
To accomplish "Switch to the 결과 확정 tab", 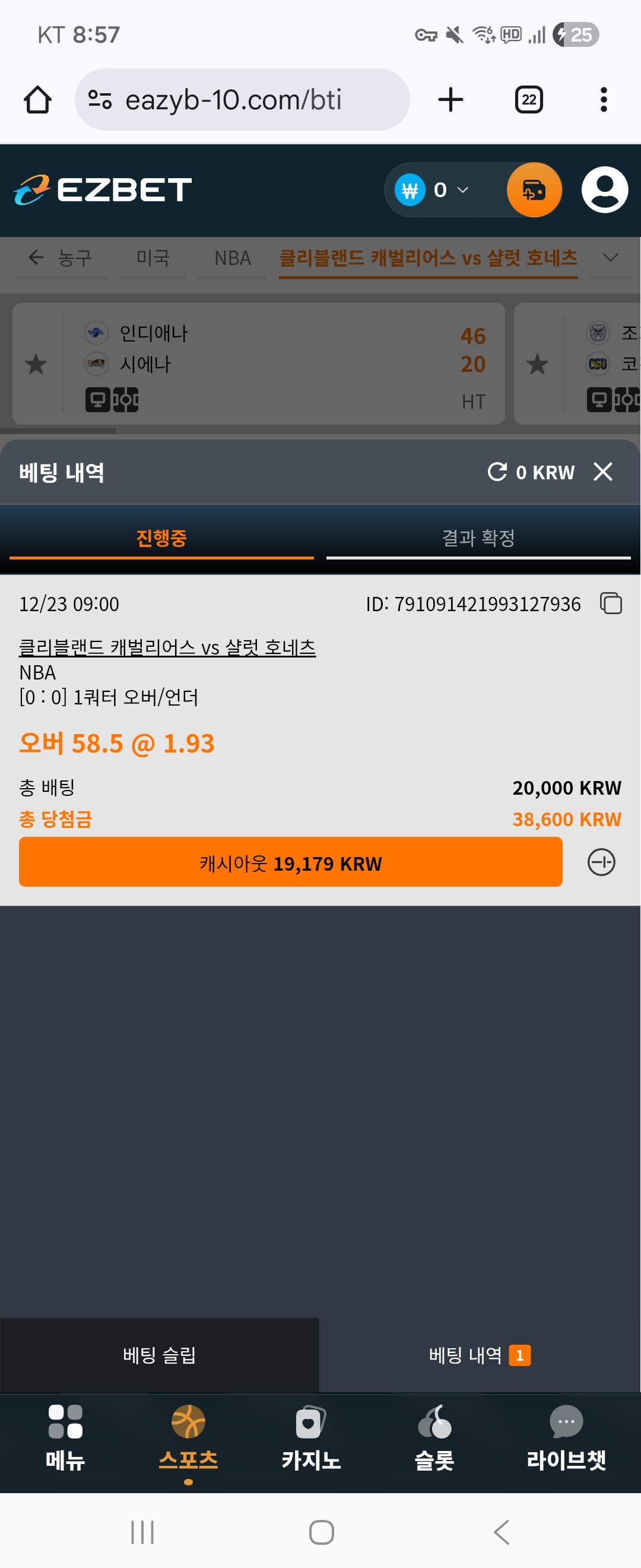I will (x=478, y=538).
